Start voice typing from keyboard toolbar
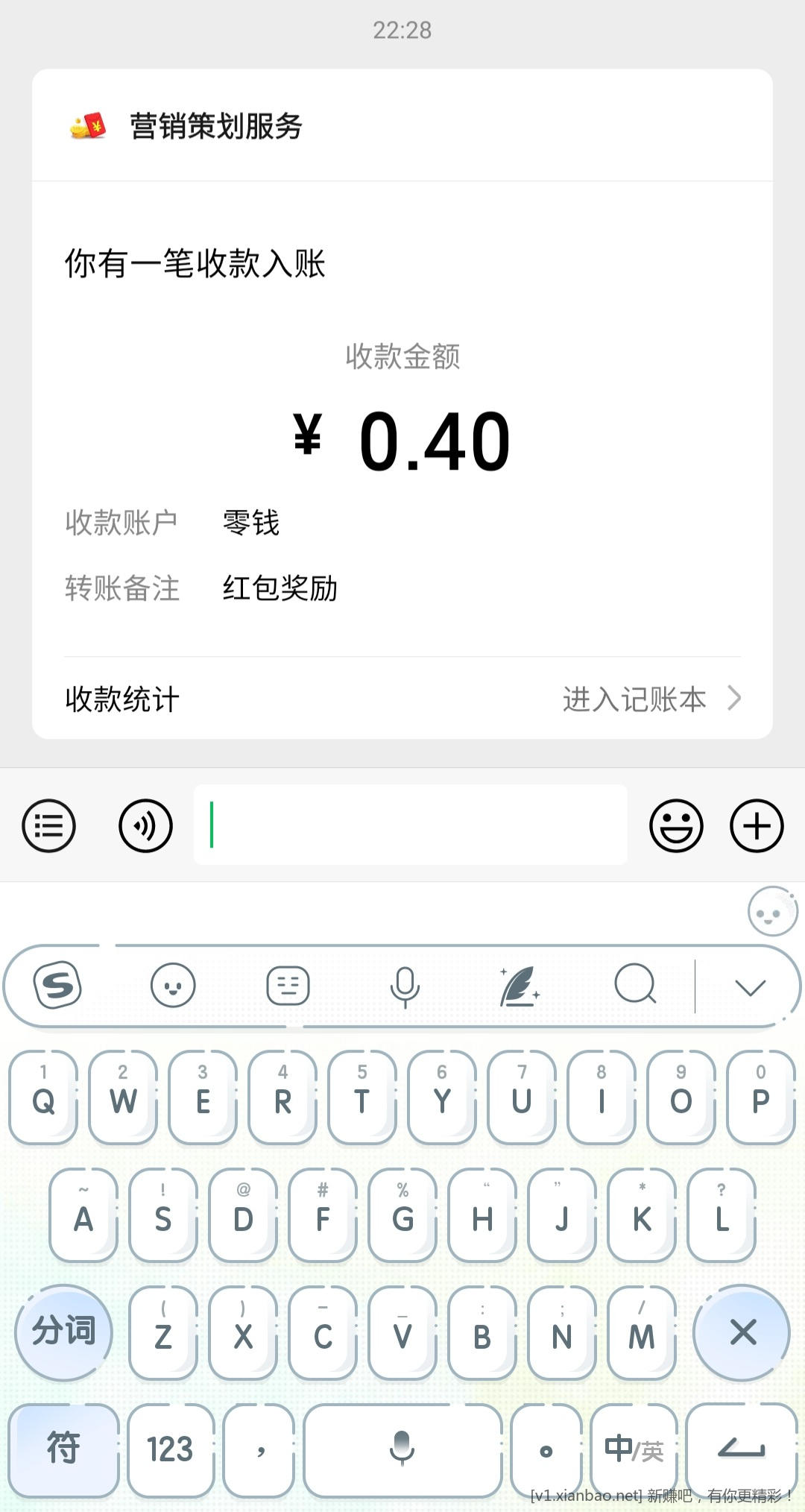805x1512 pixels. click(x=405, y=986)
